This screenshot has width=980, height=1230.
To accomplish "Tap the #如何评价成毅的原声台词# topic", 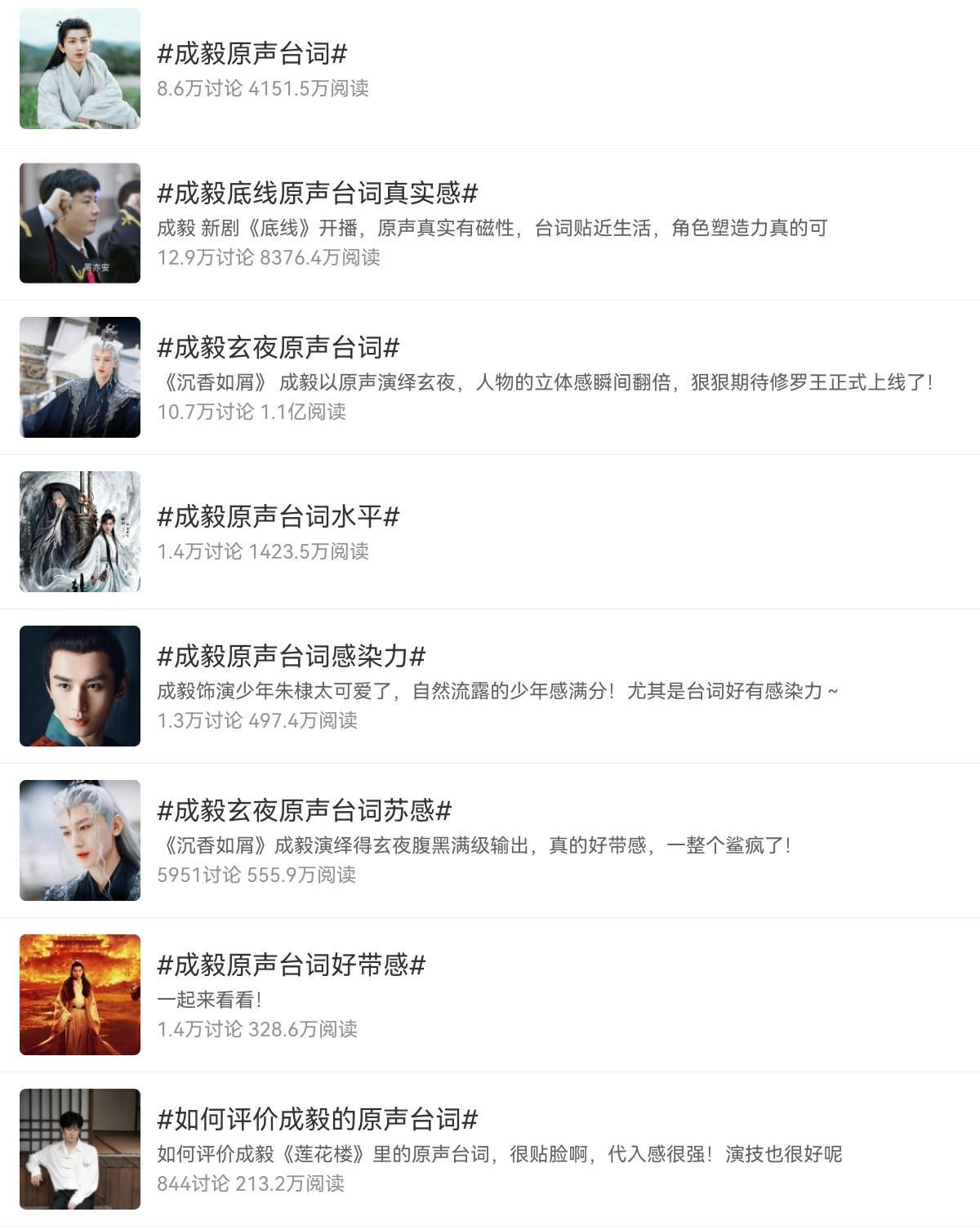I will (318, 1119).
